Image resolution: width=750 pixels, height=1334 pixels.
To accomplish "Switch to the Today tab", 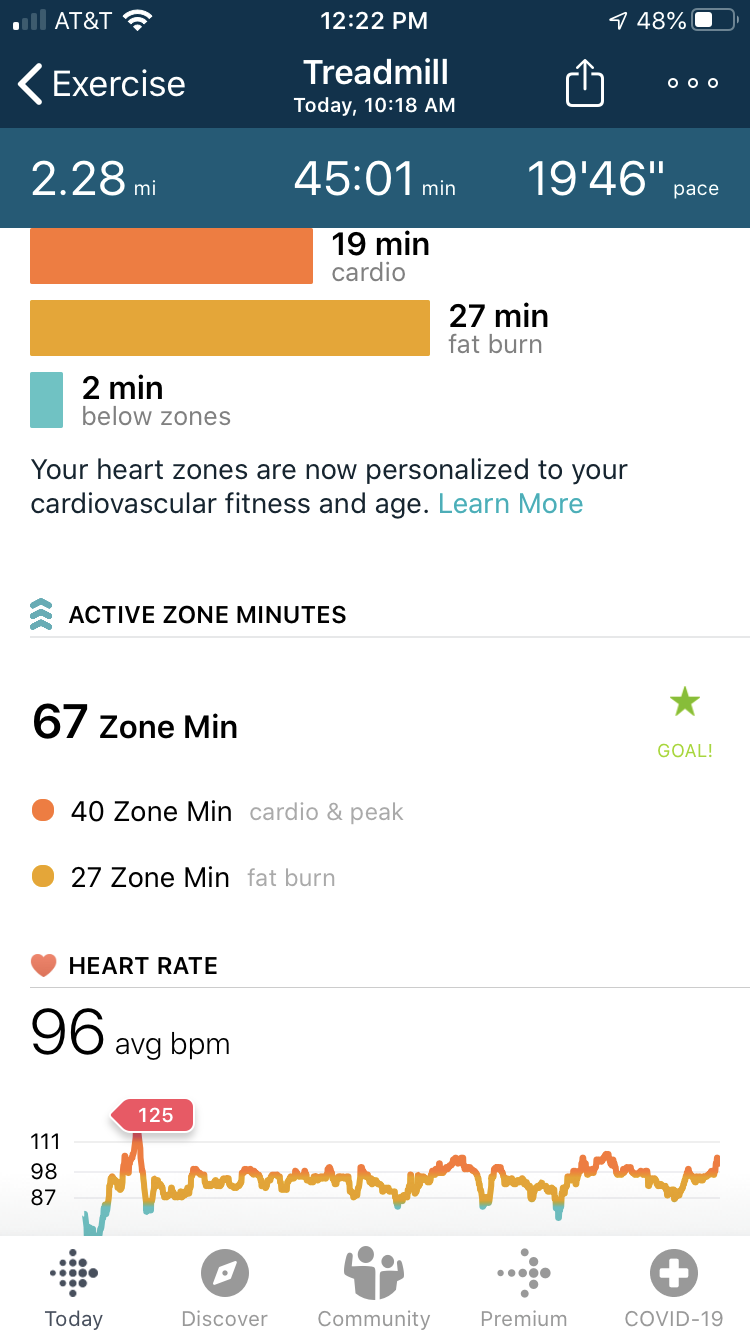I will (x=74, y=1288).
